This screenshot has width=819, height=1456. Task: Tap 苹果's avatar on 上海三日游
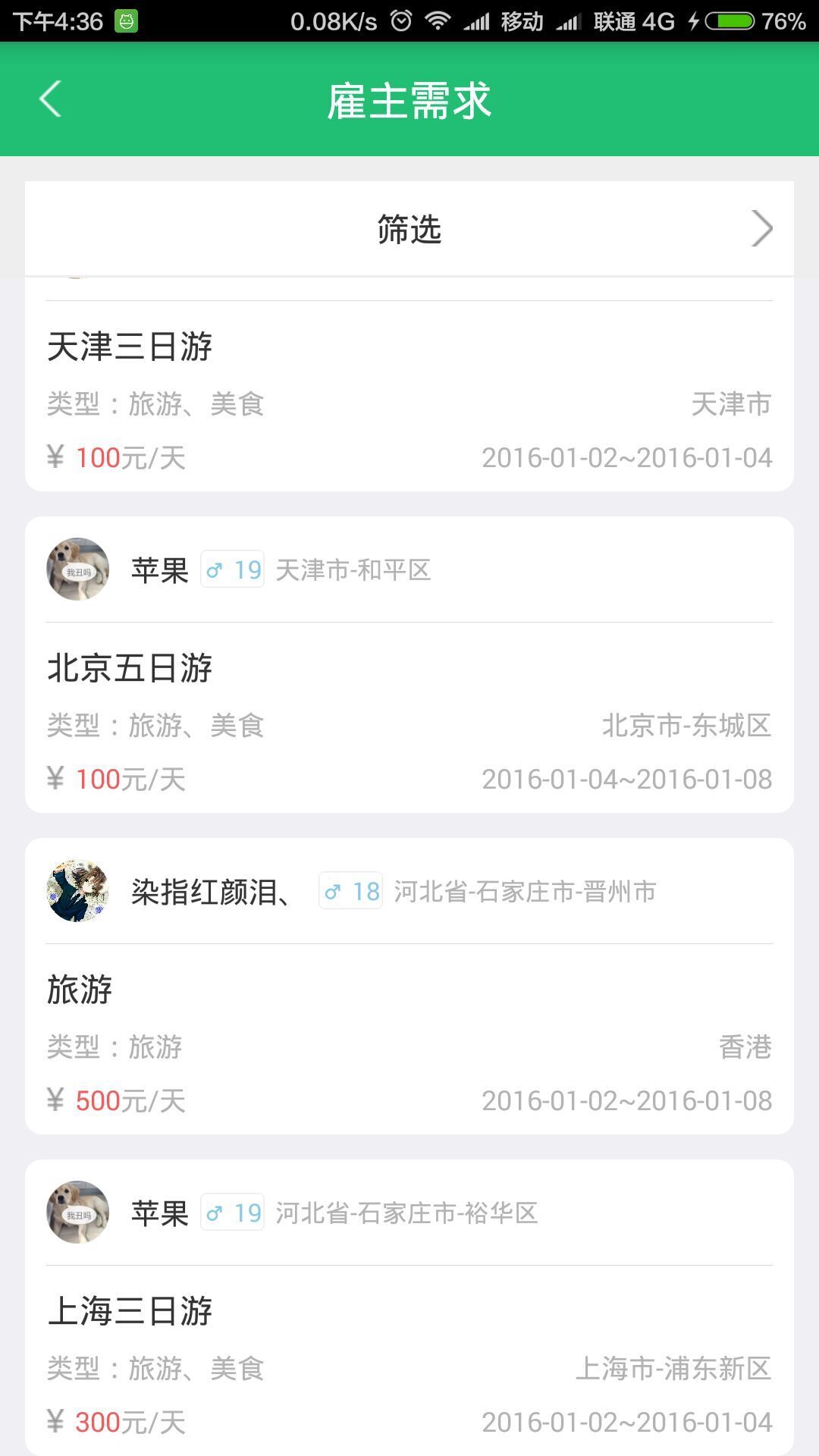(78, 1213)
